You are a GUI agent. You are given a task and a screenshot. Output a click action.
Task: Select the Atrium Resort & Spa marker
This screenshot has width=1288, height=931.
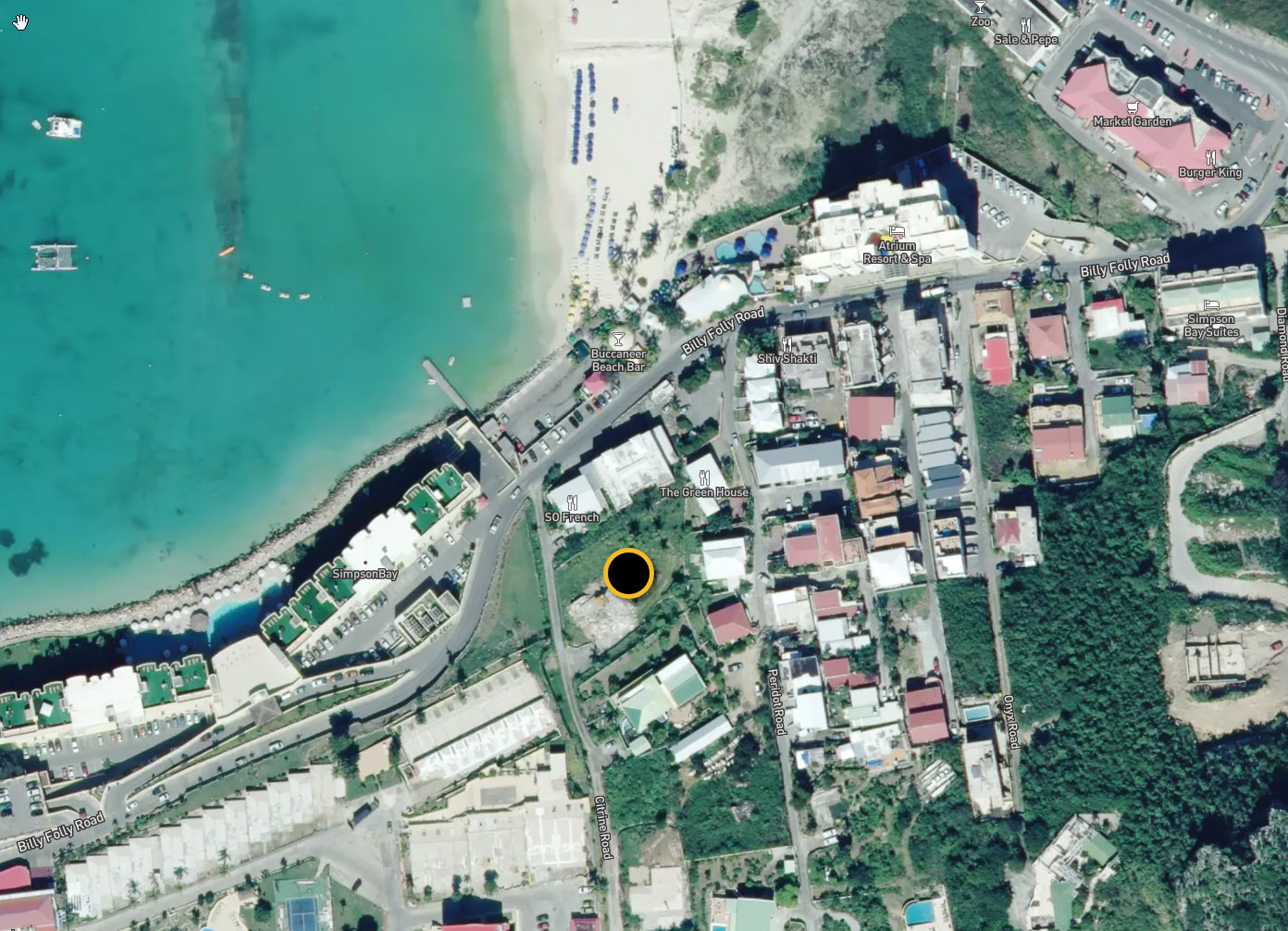point(896,231)
